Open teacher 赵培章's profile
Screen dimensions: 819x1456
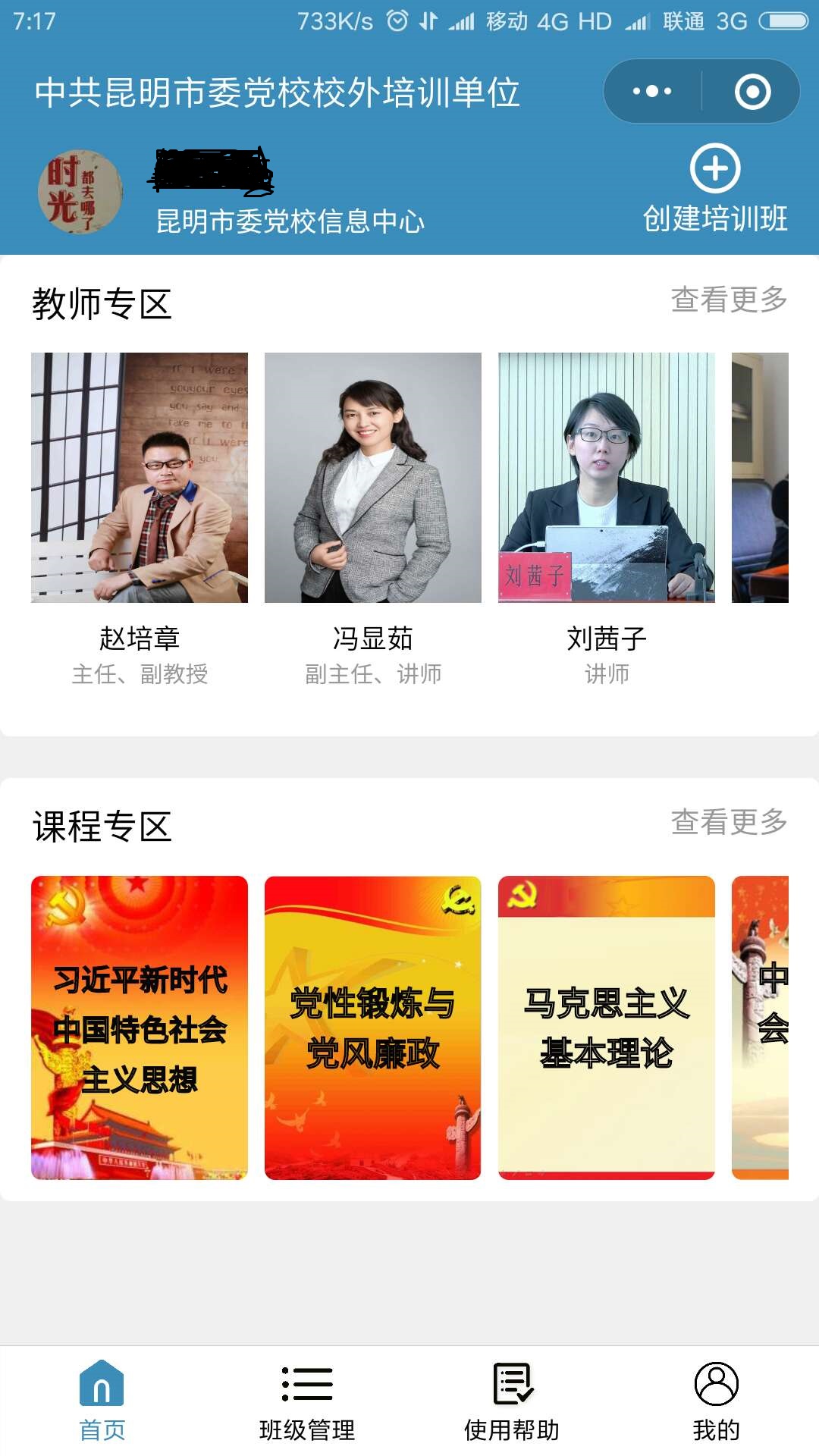coord(140,519)
